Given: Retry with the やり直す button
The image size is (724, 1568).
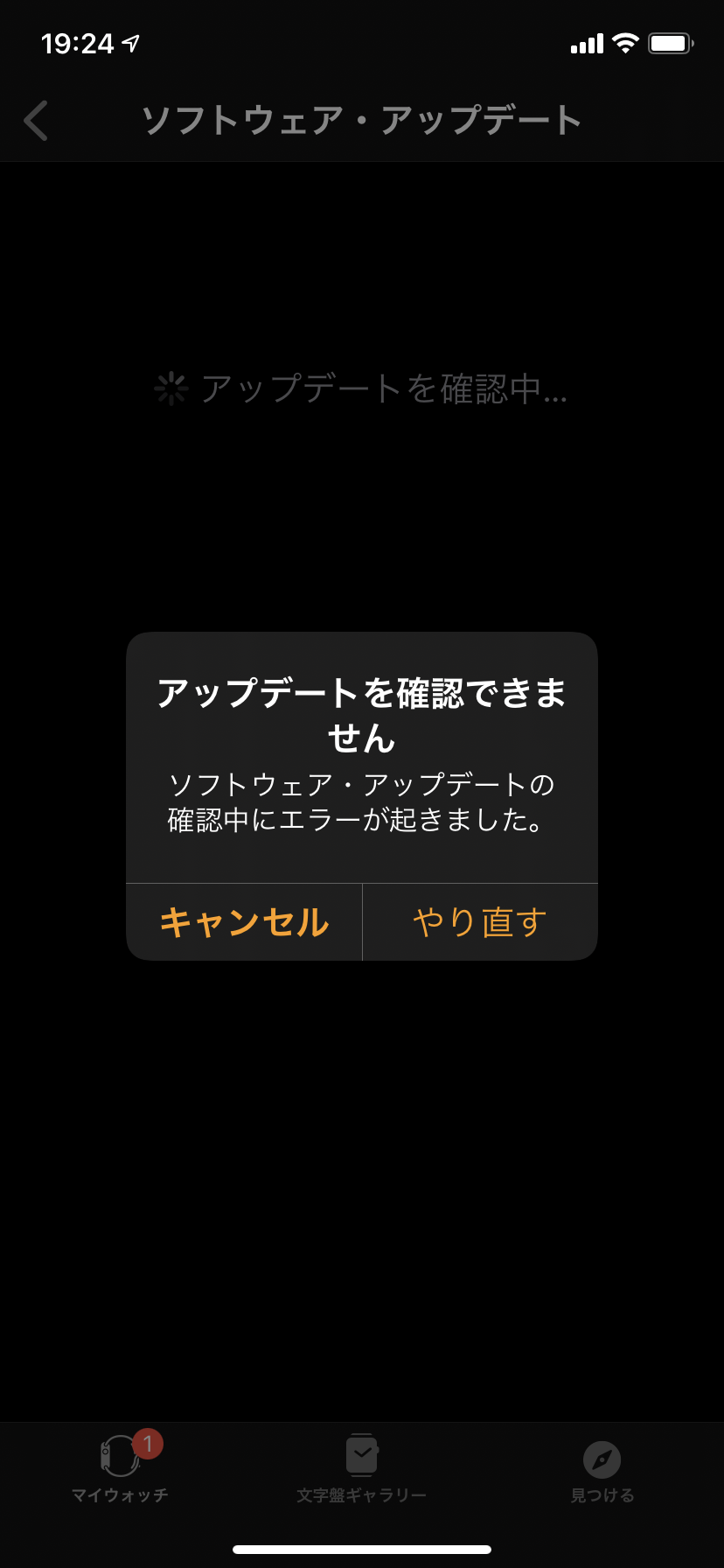Looking at the screenshot, I should coord(480,922).
